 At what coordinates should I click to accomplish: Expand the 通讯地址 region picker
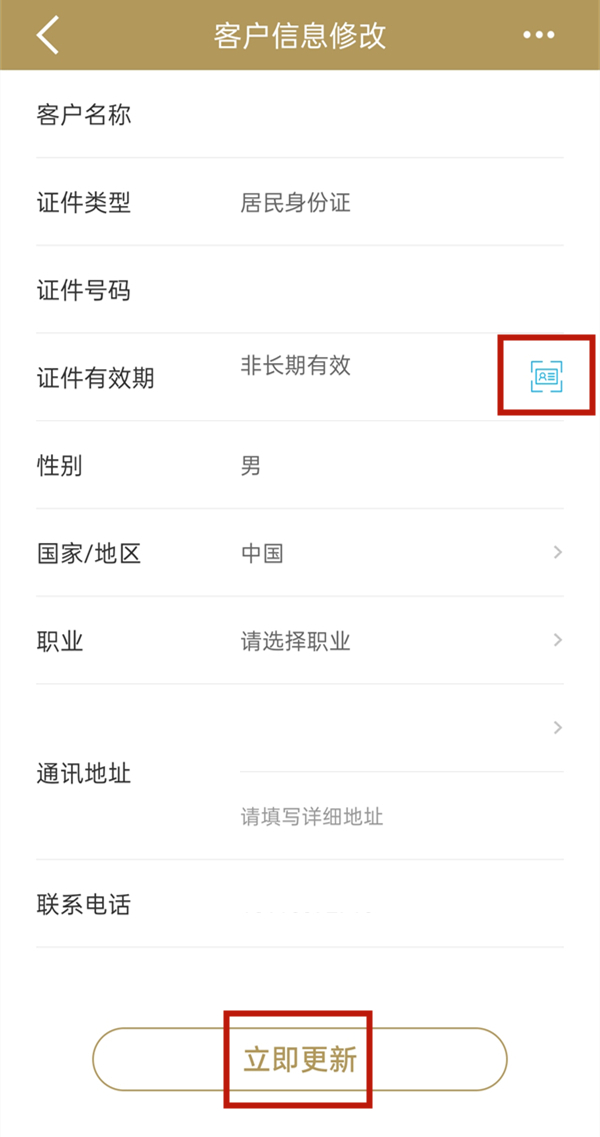(400, 728)
